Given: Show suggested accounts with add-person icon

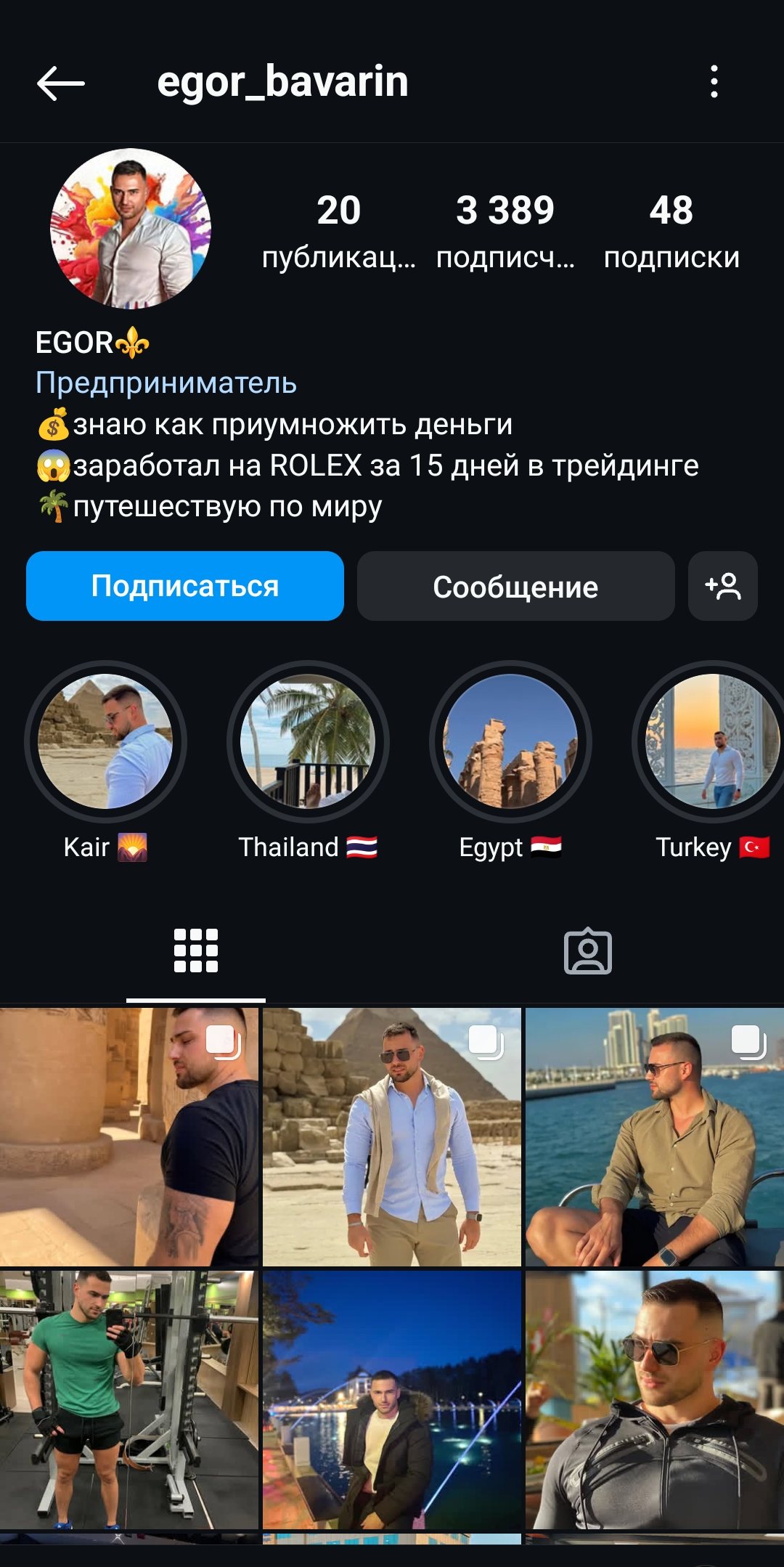Looking at the screenshot, I should click(x=723, y=586).
